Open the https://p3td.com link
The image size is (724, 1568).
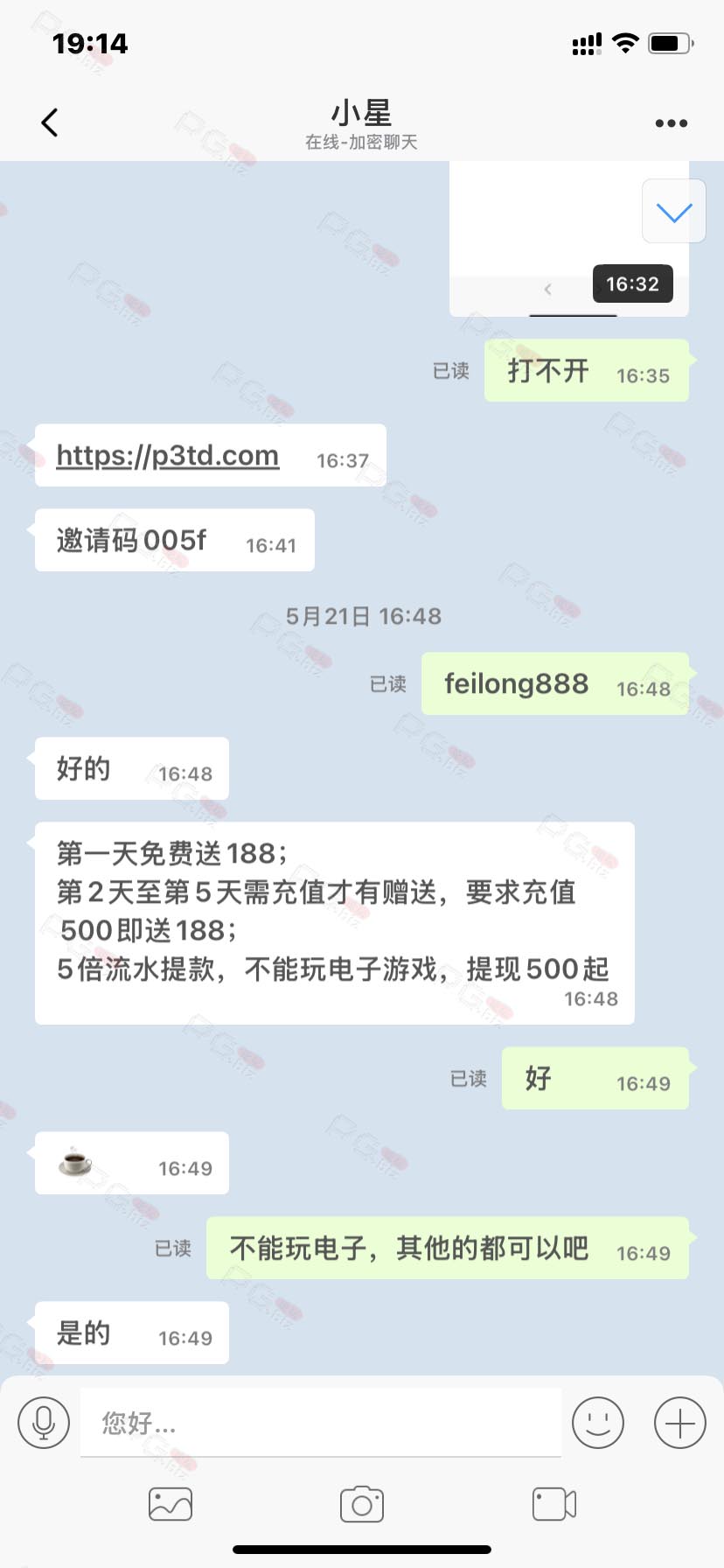coord(167,455)
